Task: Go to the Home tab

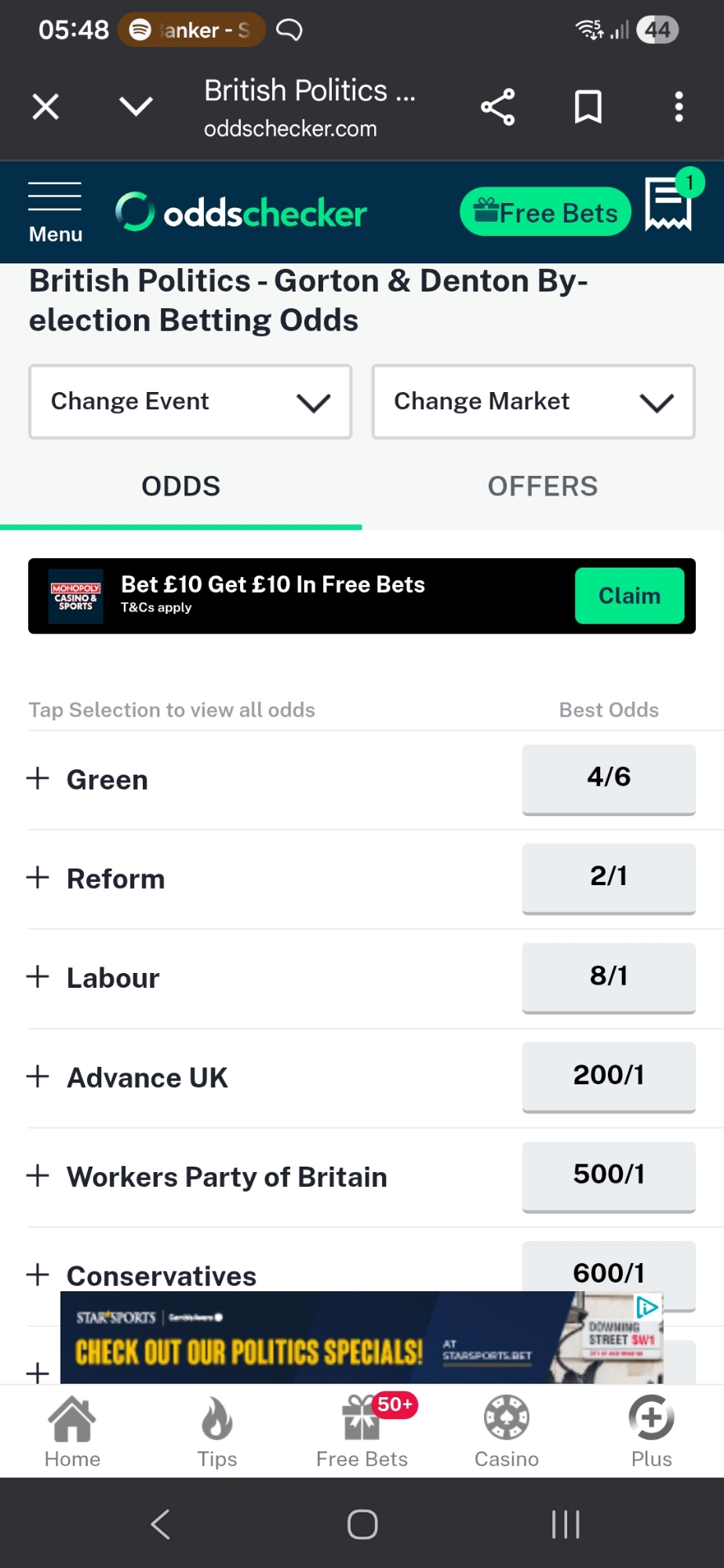Action: (x=72, y=1432)
